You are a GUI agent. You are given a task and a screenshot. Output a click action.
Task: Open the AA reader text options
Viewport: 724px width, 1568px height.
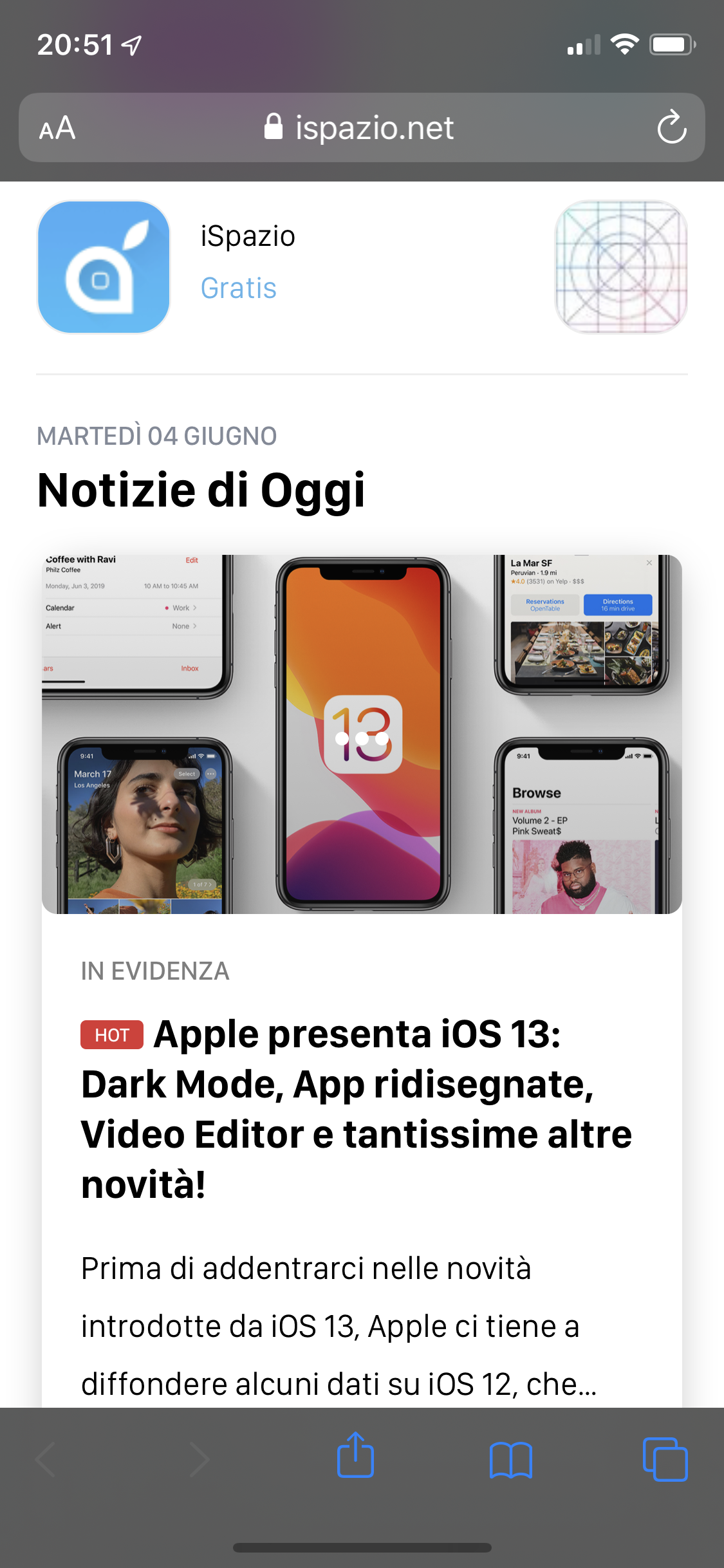(57, 127)
